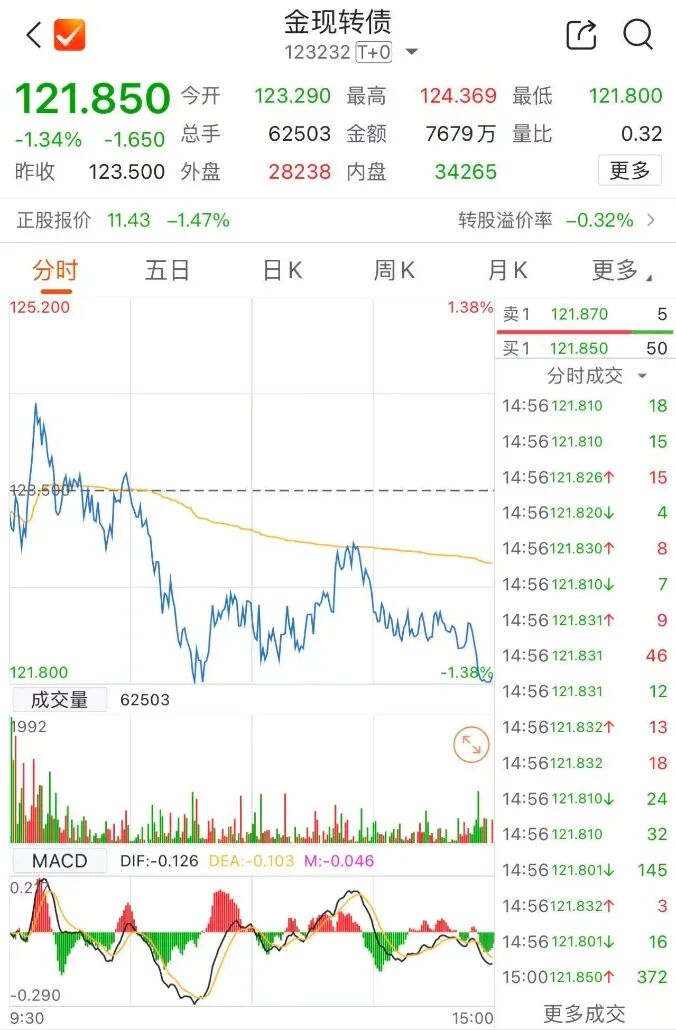
Task: Open the search magnifier
Action: click(x=638, y=35)
